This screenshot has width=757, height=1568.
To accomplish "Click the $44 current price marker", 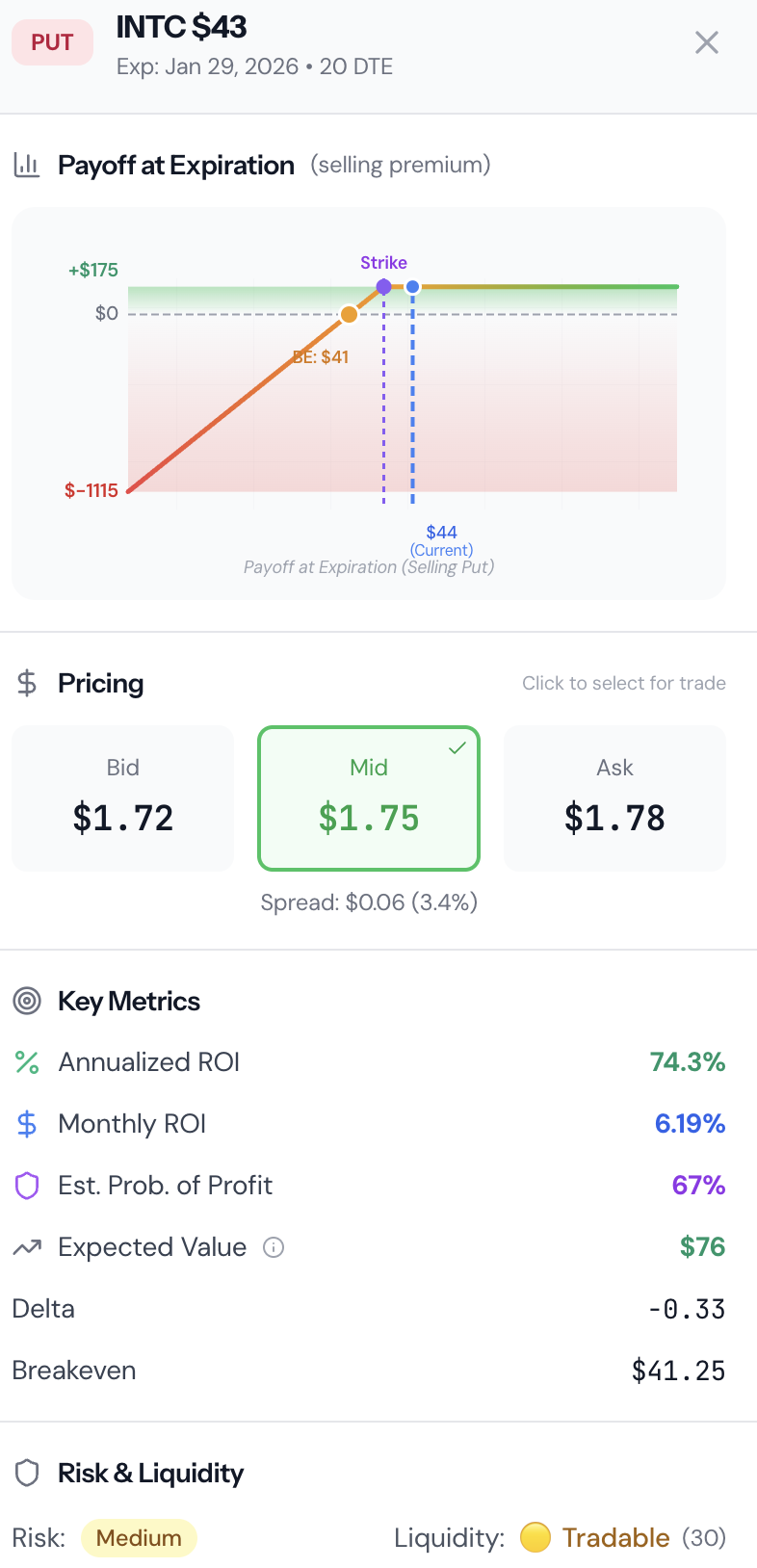I will click(x=412, y=286).
